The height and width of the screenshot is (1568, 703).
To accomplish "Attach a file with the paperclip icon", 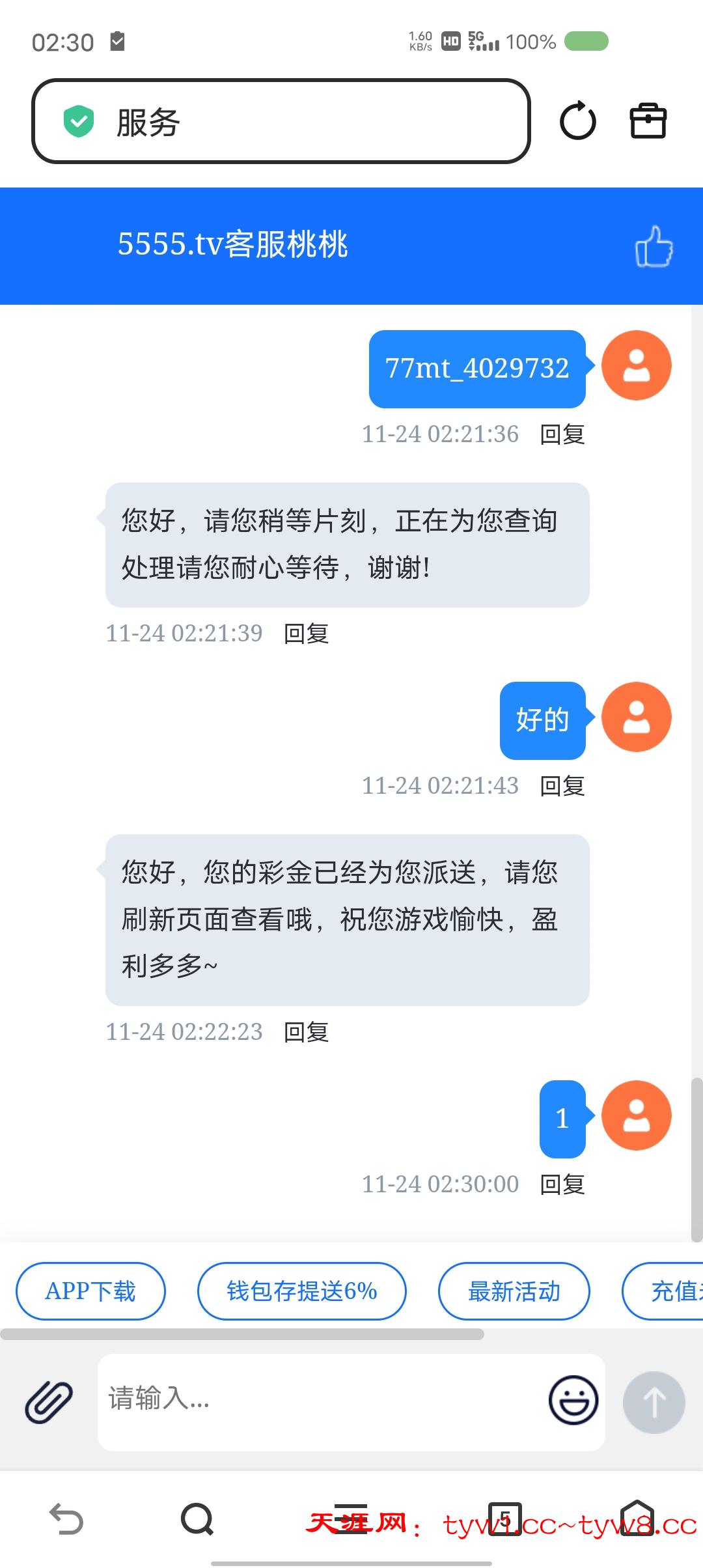I will pos(49,1401).
